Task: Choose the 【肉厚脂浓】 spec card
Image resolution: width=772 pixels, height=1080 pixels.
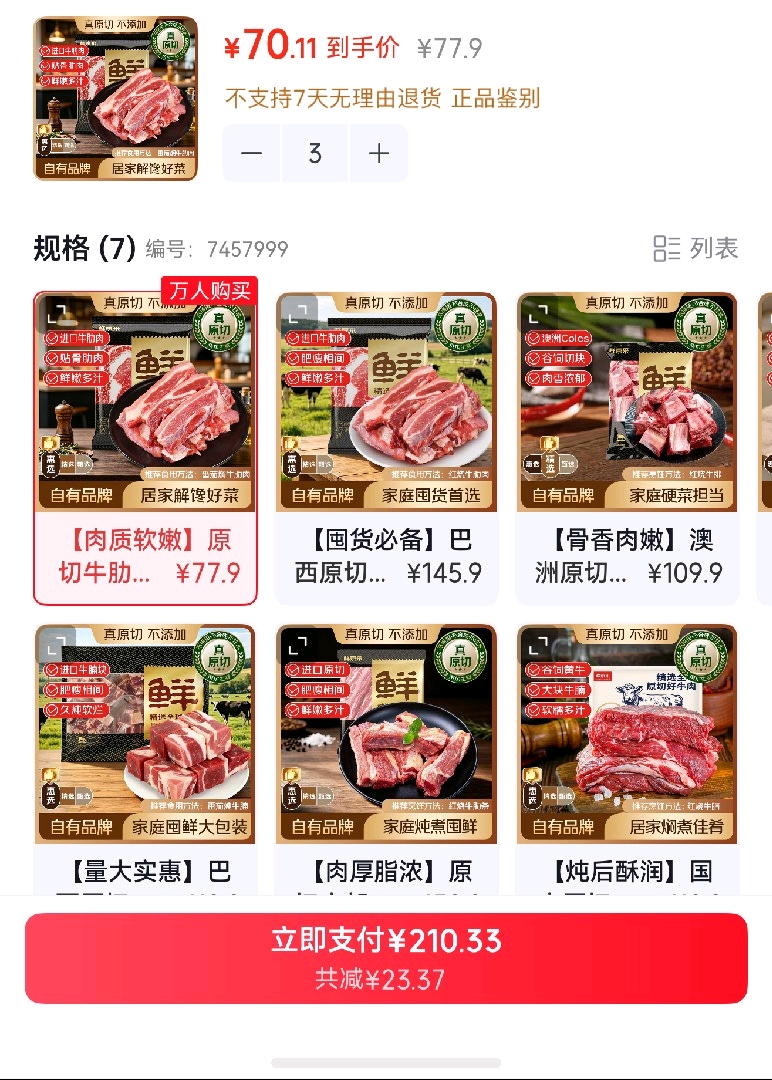Action: (x=386, y=759)
